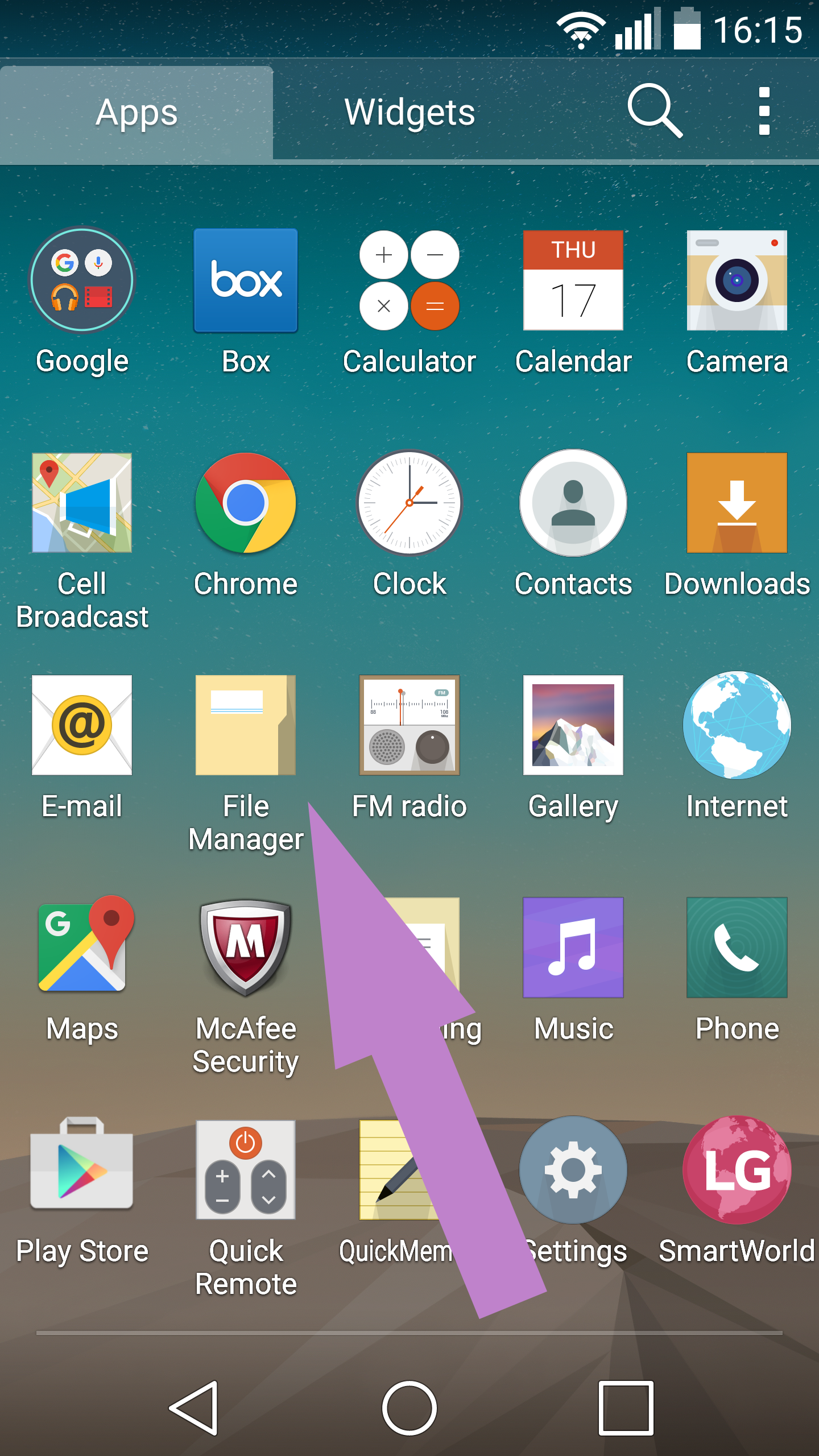Image resolution: width=819 pixels, height=1456 pixels.
Task: Open the app search magnifier
Action: [x=655, y=111]
